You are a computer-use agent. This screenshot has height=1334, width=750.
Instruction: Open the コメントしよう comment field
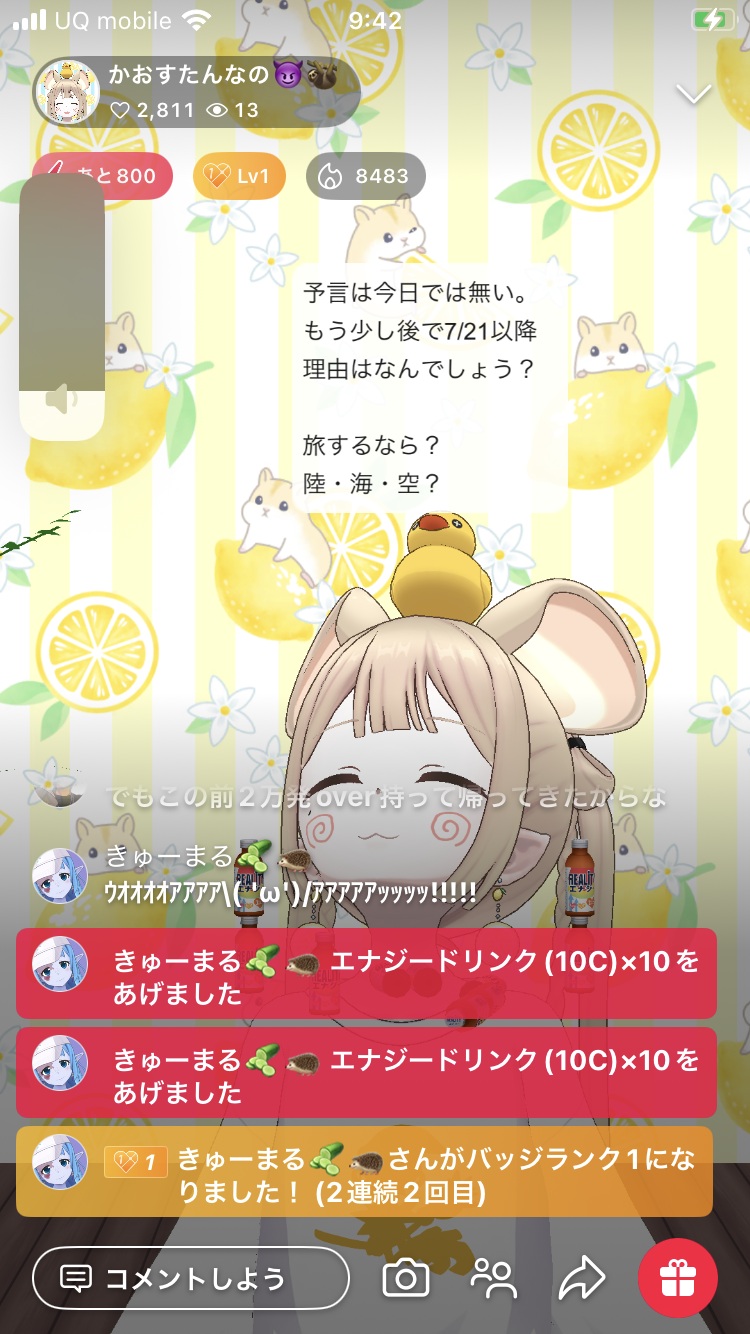[x=190, y=1279]
